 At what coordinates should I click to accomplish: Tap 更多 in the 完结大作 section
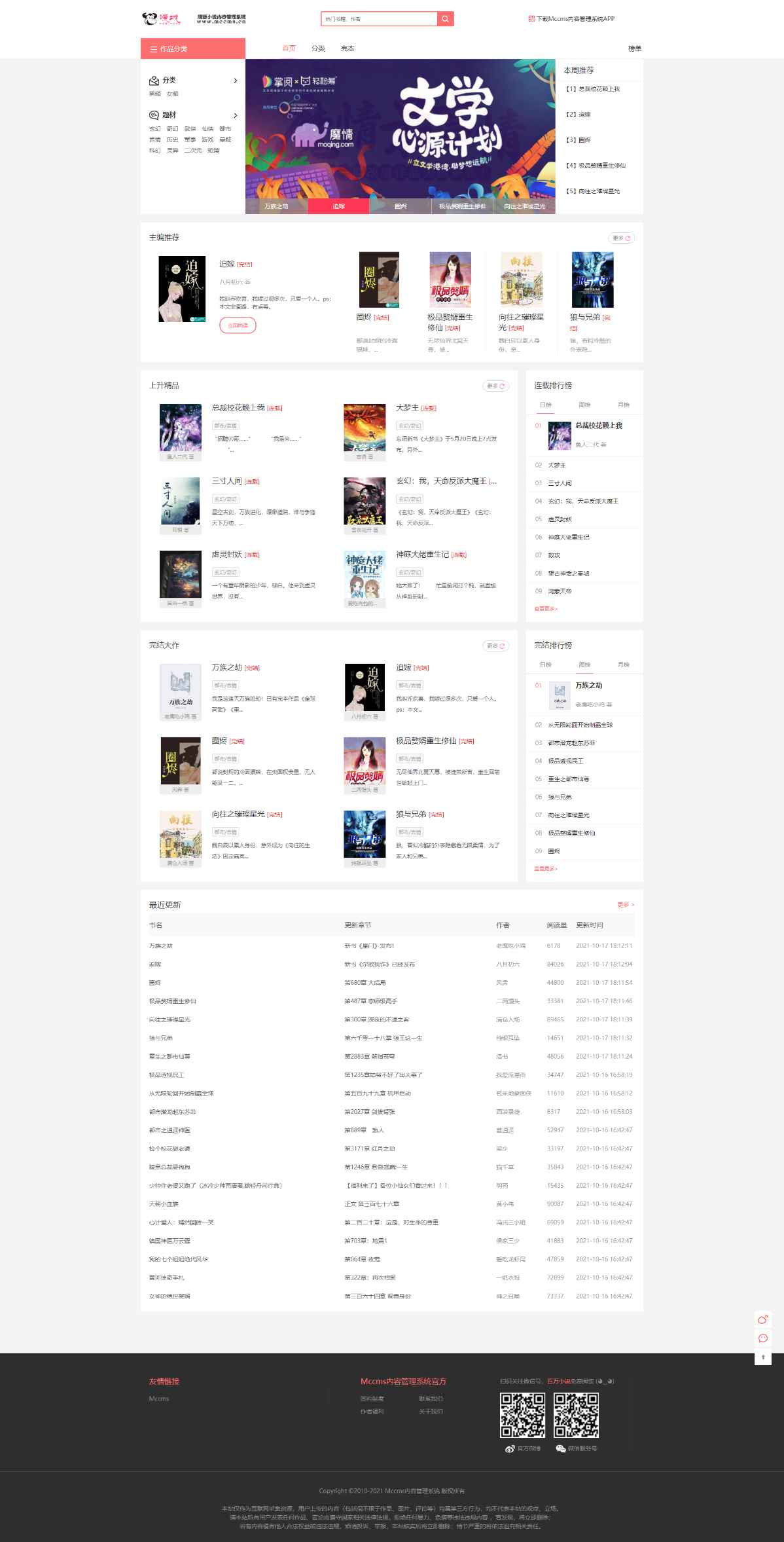tap(495, 646)
